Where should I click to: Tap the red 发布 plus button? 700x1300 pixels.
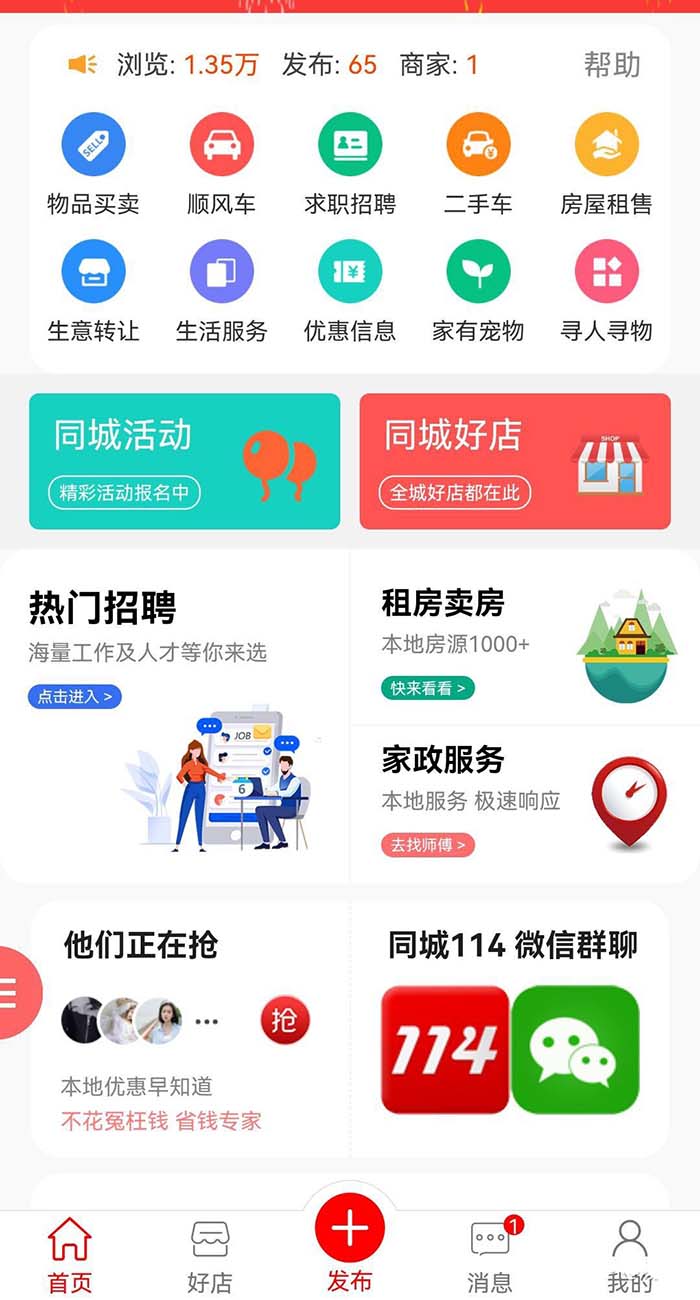(350, 1230)
